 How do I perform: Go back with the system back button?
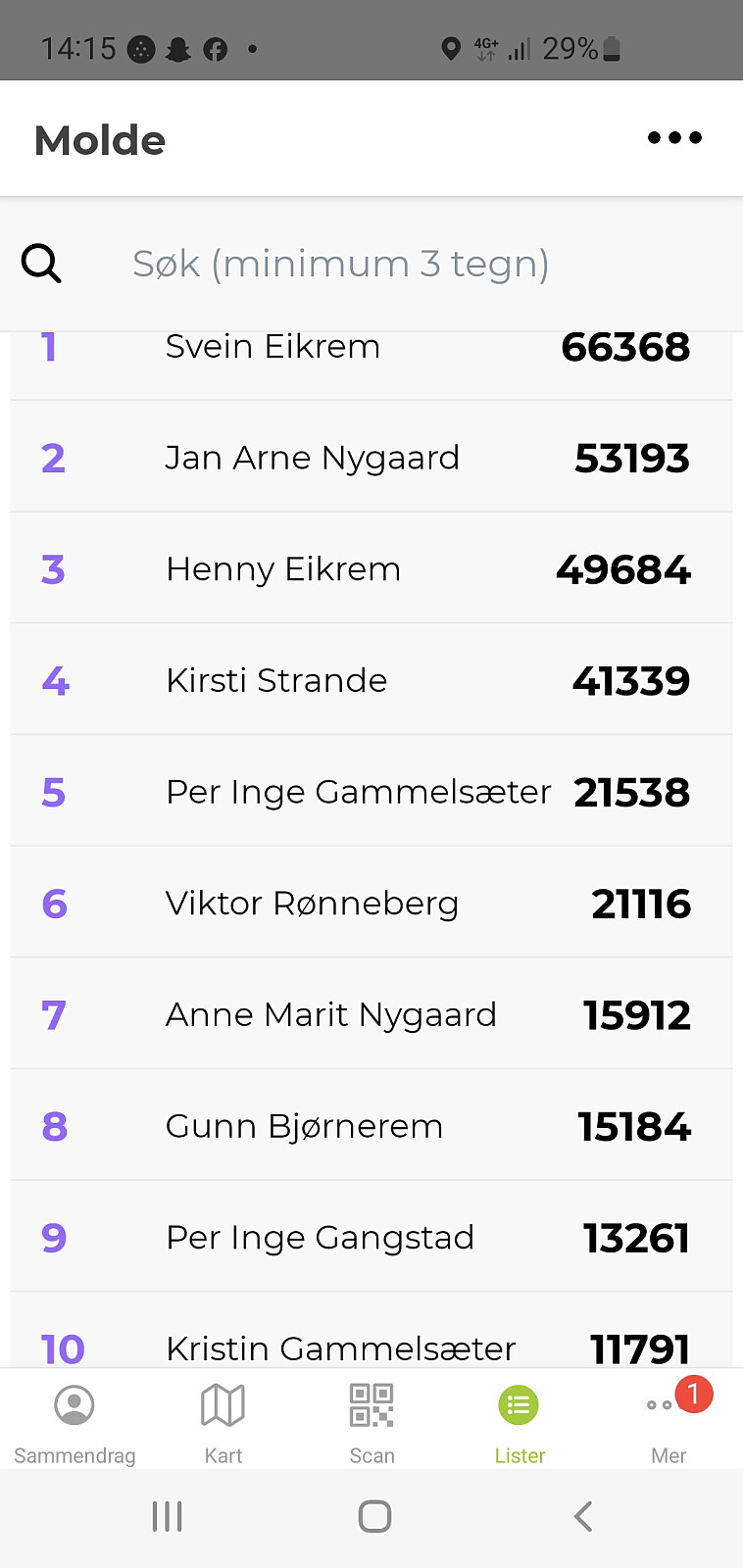click(583, 1516)
